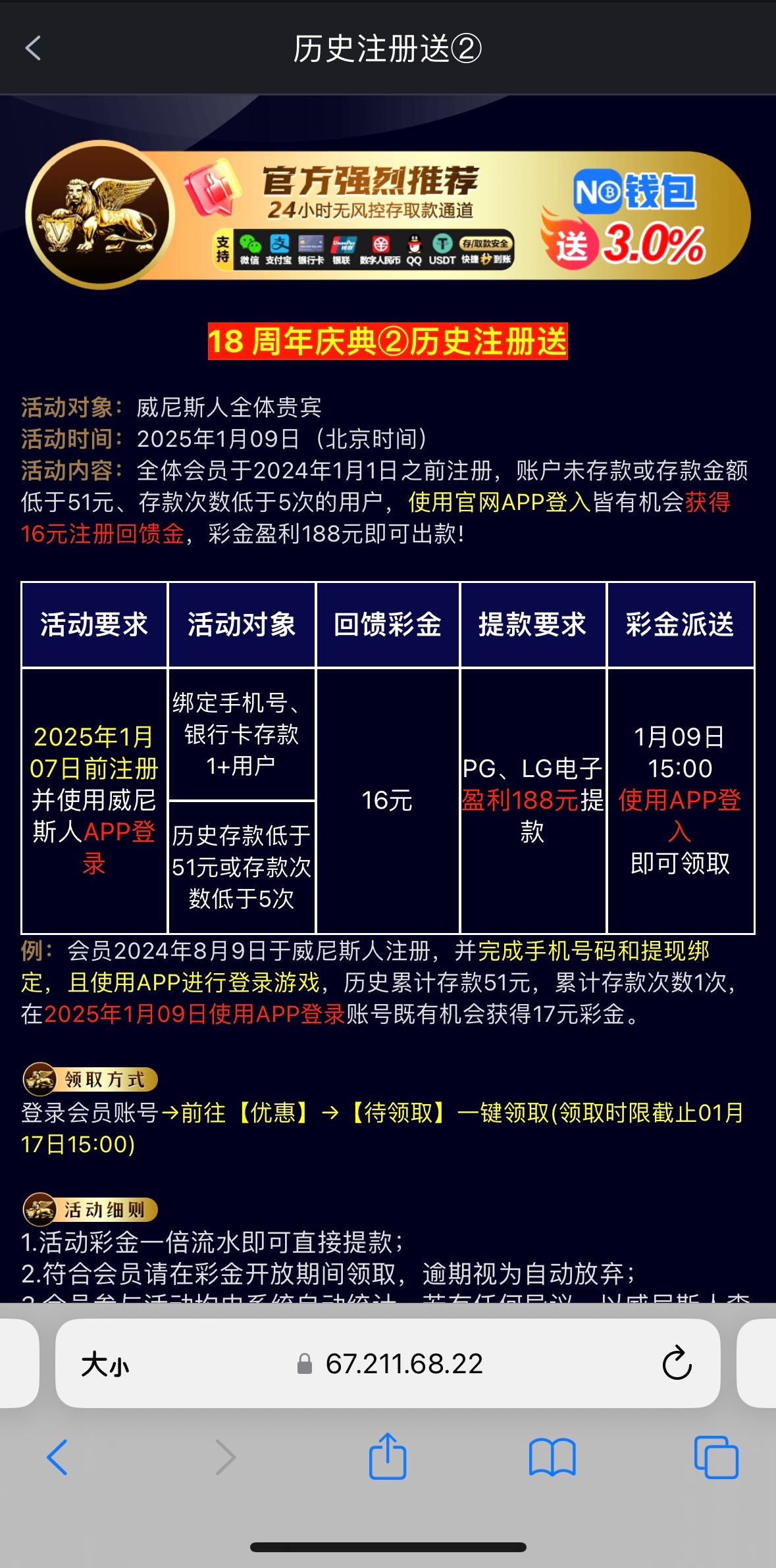776x1568 pixels.
Task: Open the 大小 text size menu
Action: [105, 1364]
